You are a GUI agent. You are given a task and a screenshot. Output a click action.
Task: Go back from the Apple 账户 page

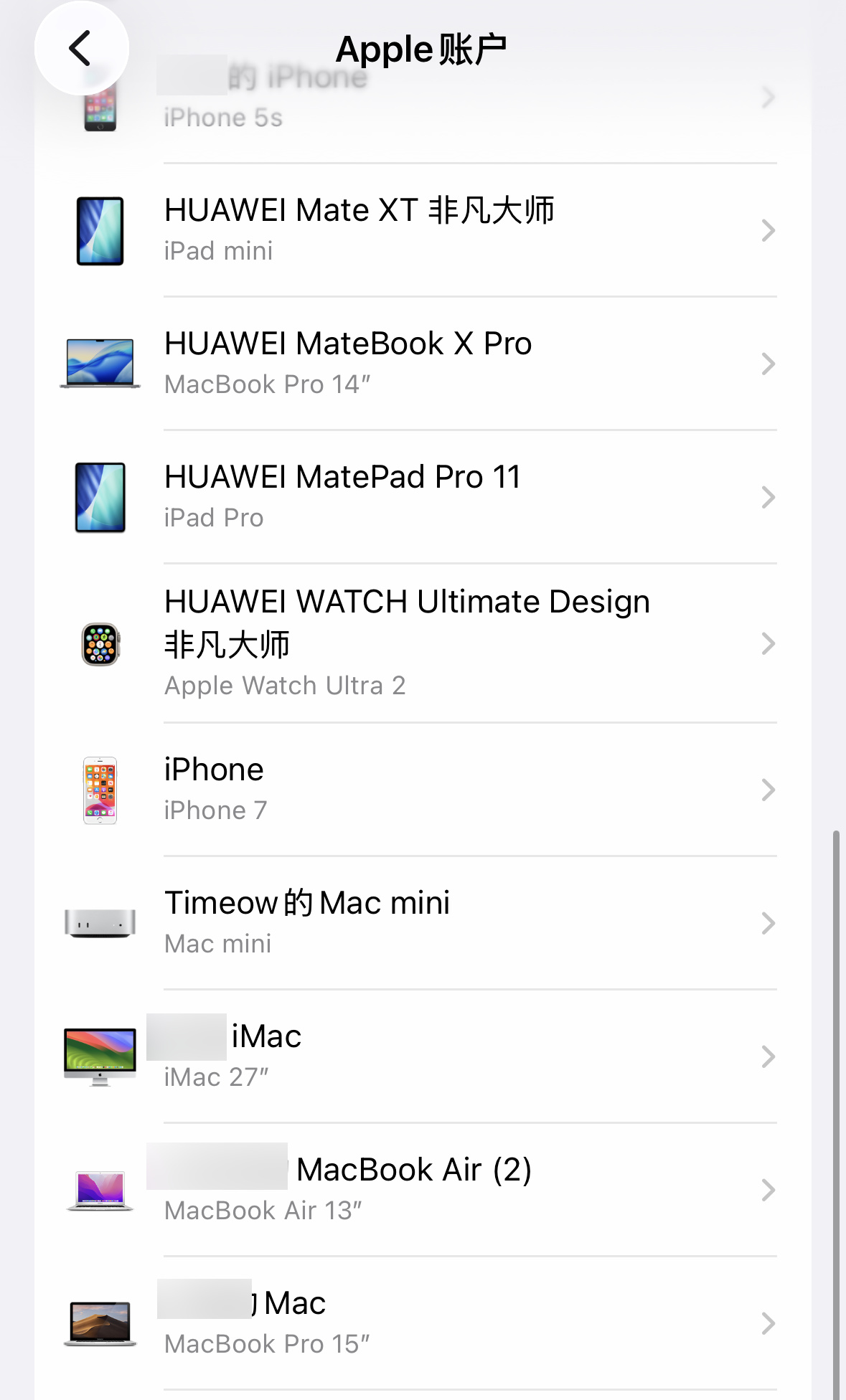pos(81,49)
